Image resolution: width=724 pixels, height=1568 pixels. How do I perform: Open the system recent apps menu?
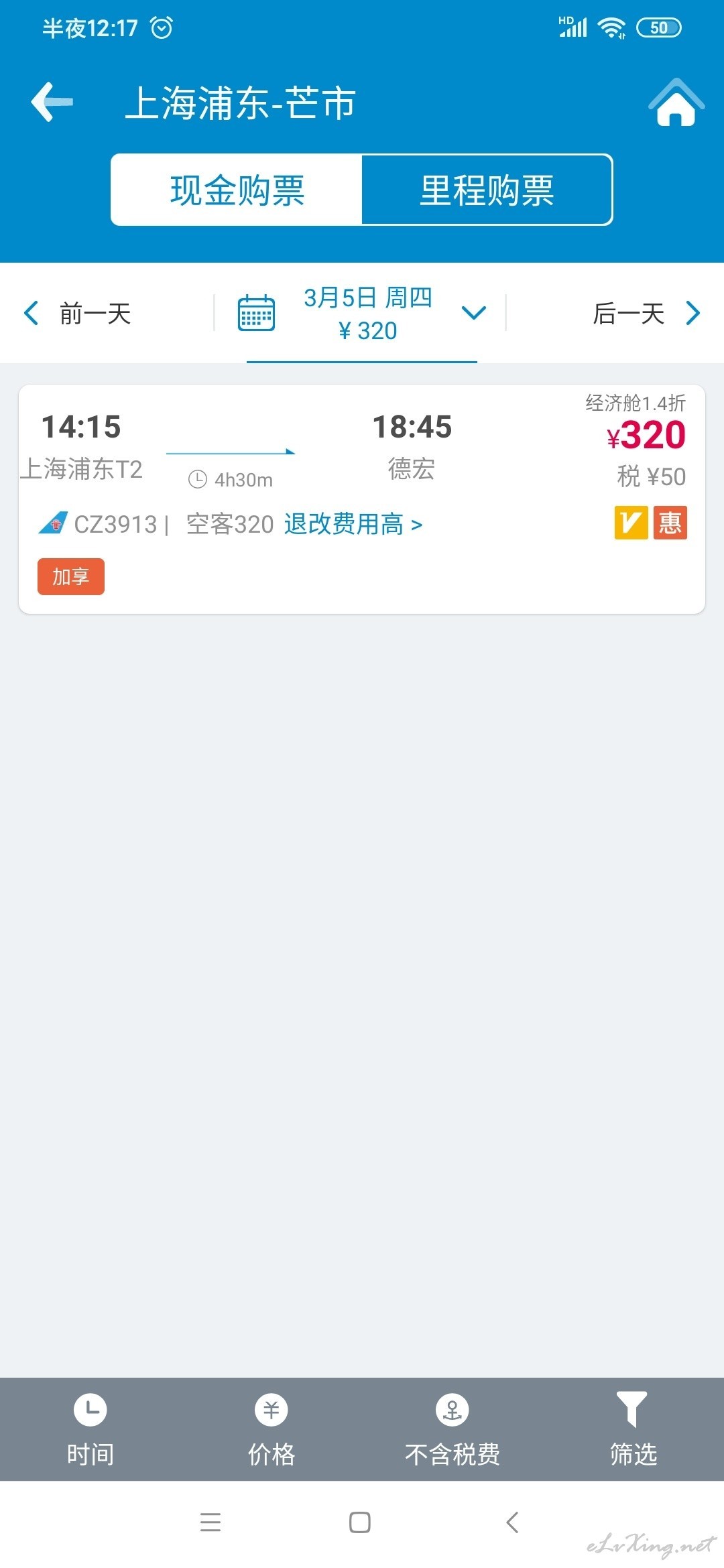point(210,1522)
